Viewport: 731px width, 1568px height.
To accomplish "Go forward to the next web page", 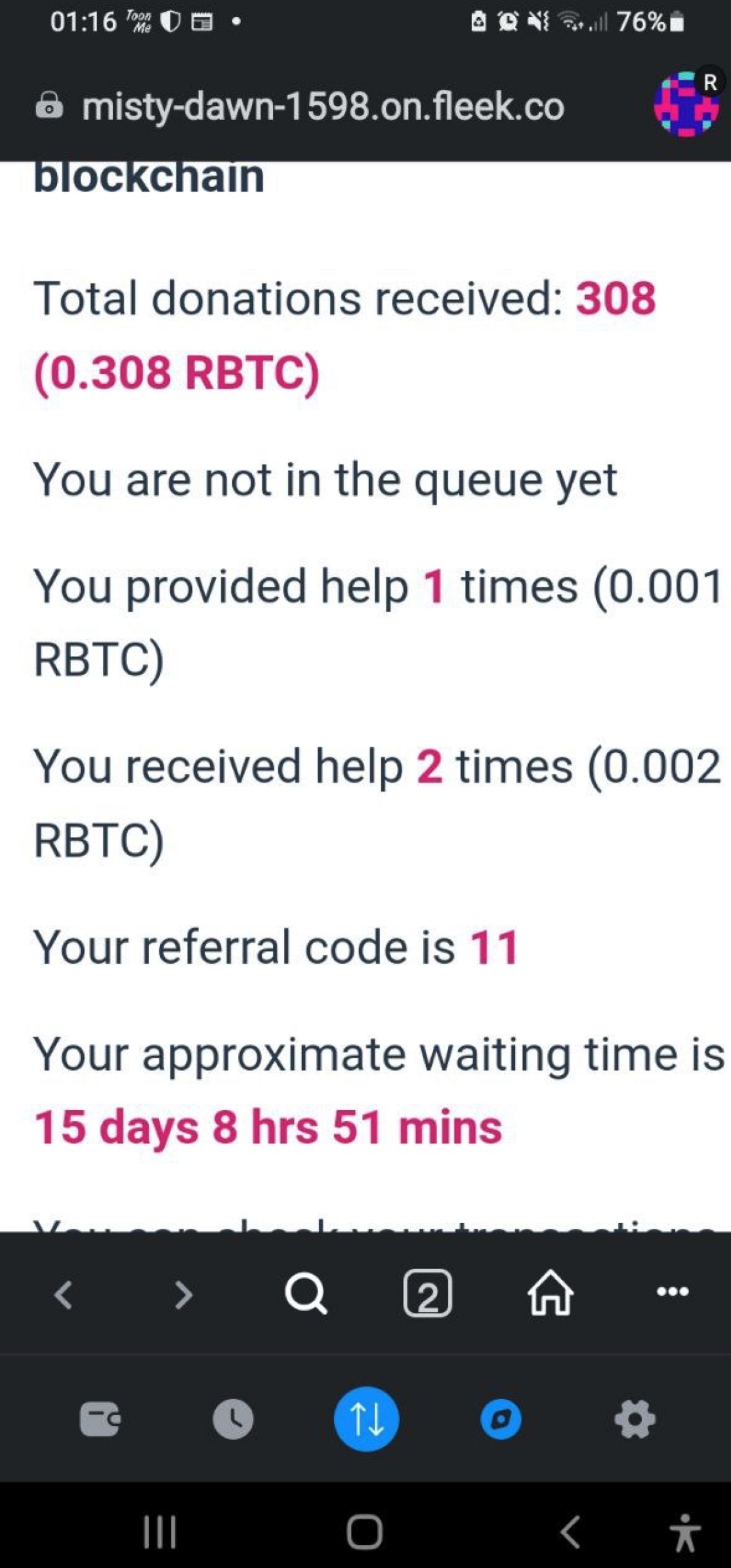I will point(184,1295).
